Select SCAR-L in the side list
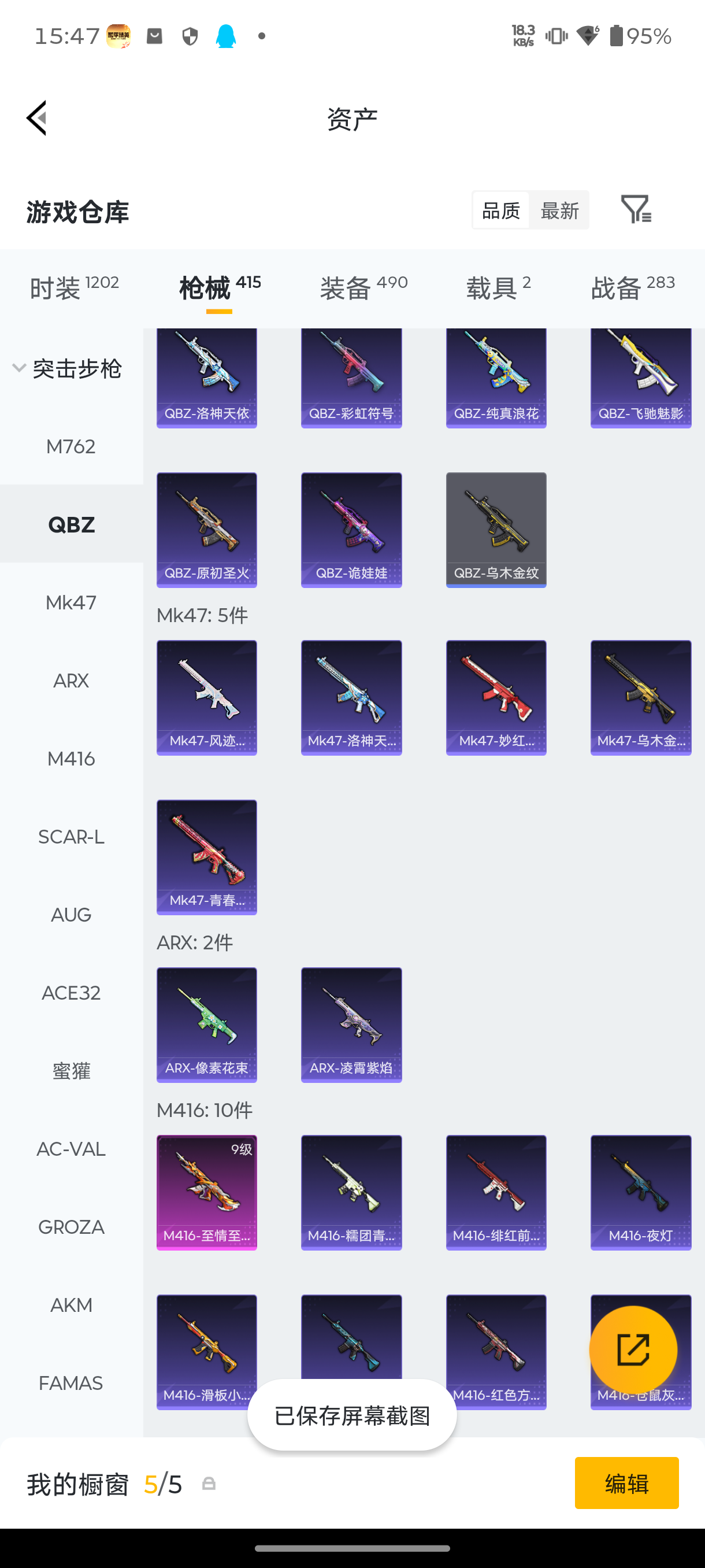The height and width of the screenshot is (1568, 705). click(71, 837)
